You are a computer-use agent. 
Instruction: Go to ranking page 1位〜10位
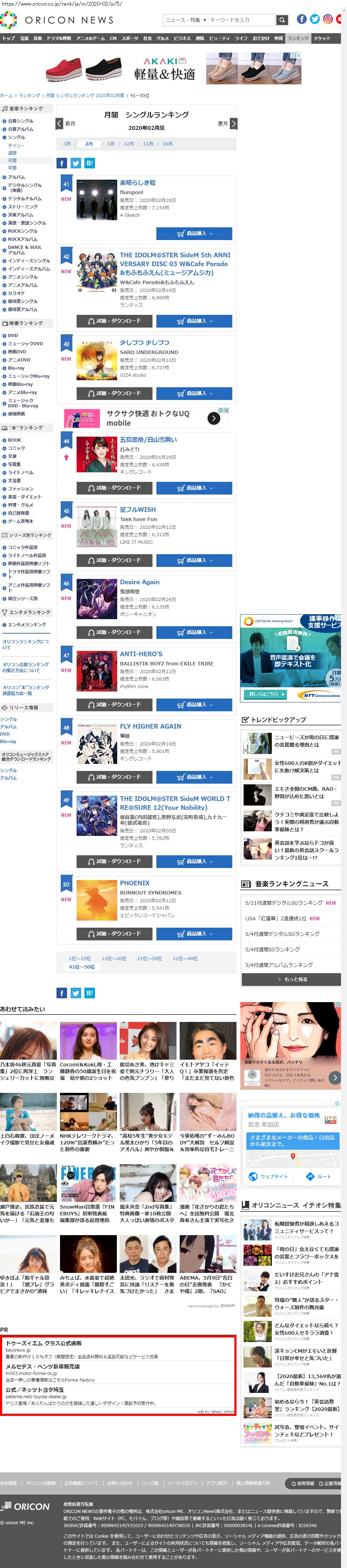tap(80, 958)
